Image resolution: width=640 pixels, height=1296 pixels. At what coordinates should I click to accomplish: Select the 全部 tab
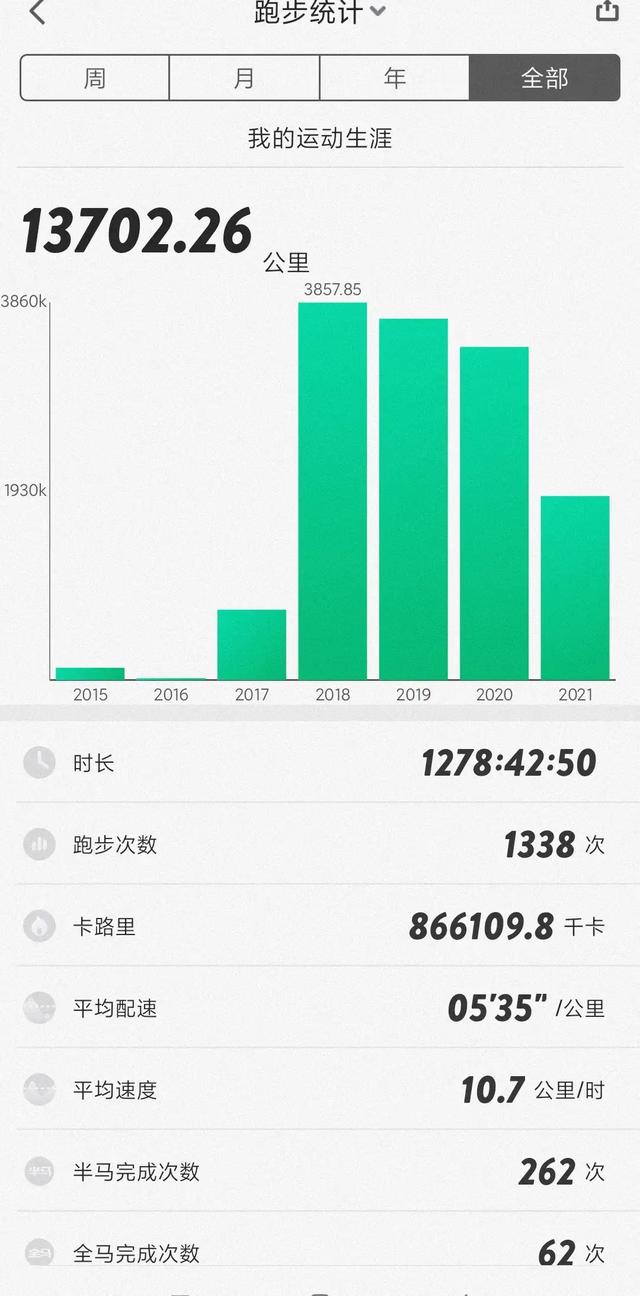[x=544, y=78]
